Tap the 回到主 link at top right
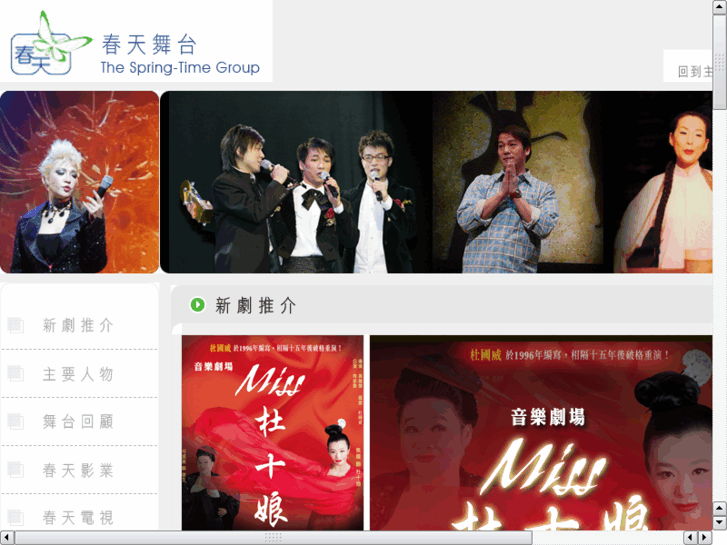727x545 pixels. [x=694, y=71]
